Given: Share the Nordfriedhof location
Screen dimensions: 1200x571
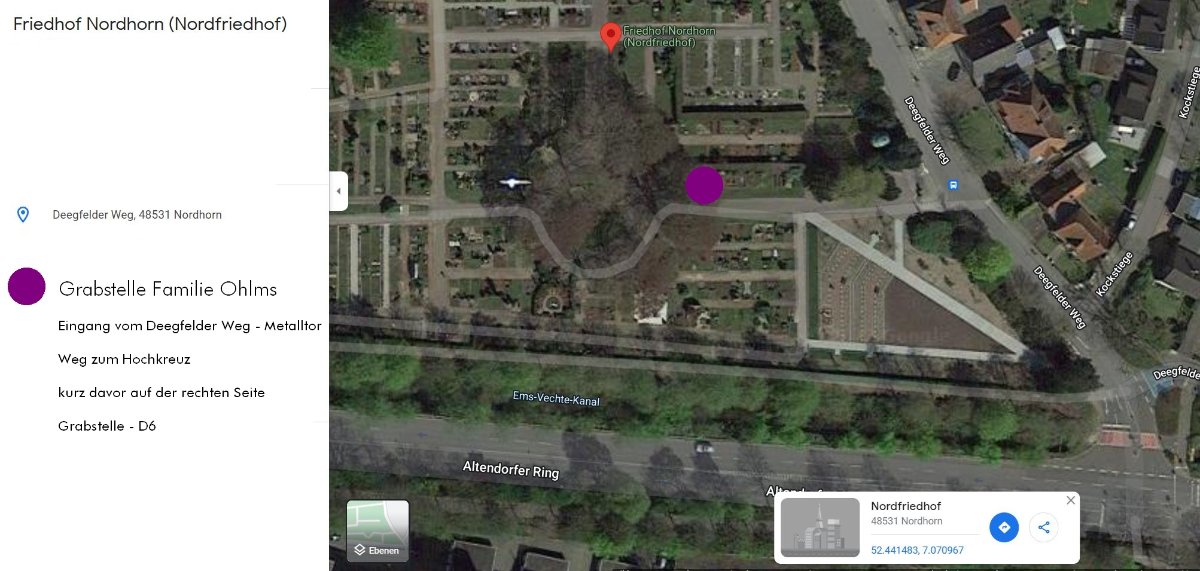Looking at the screenshot, I should 1044,527.
